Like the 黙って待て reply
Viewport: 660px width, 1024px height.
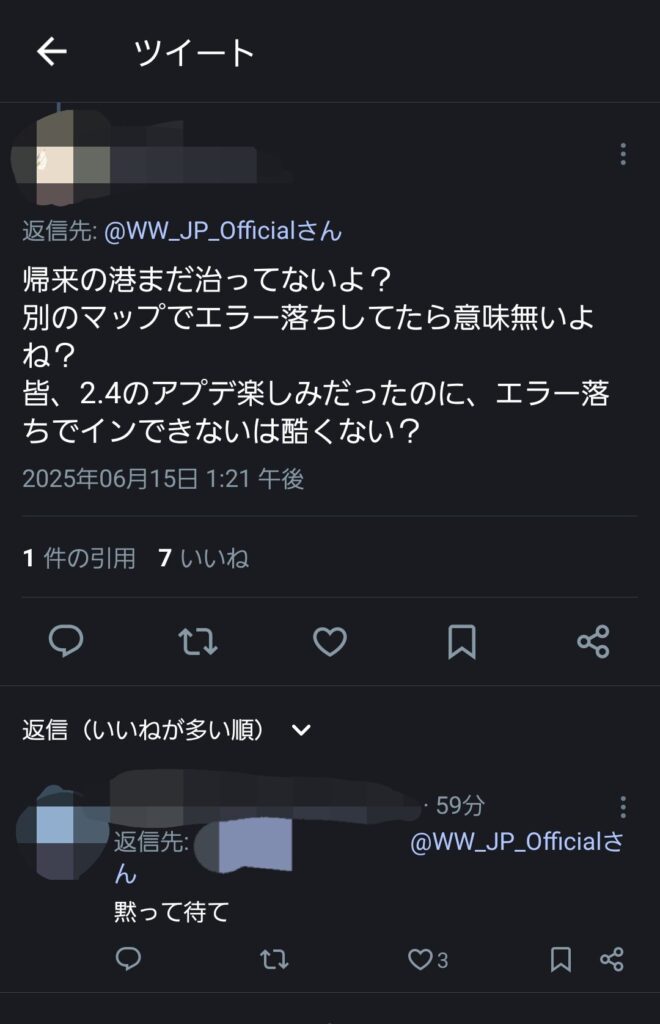[x=420, y=959]
